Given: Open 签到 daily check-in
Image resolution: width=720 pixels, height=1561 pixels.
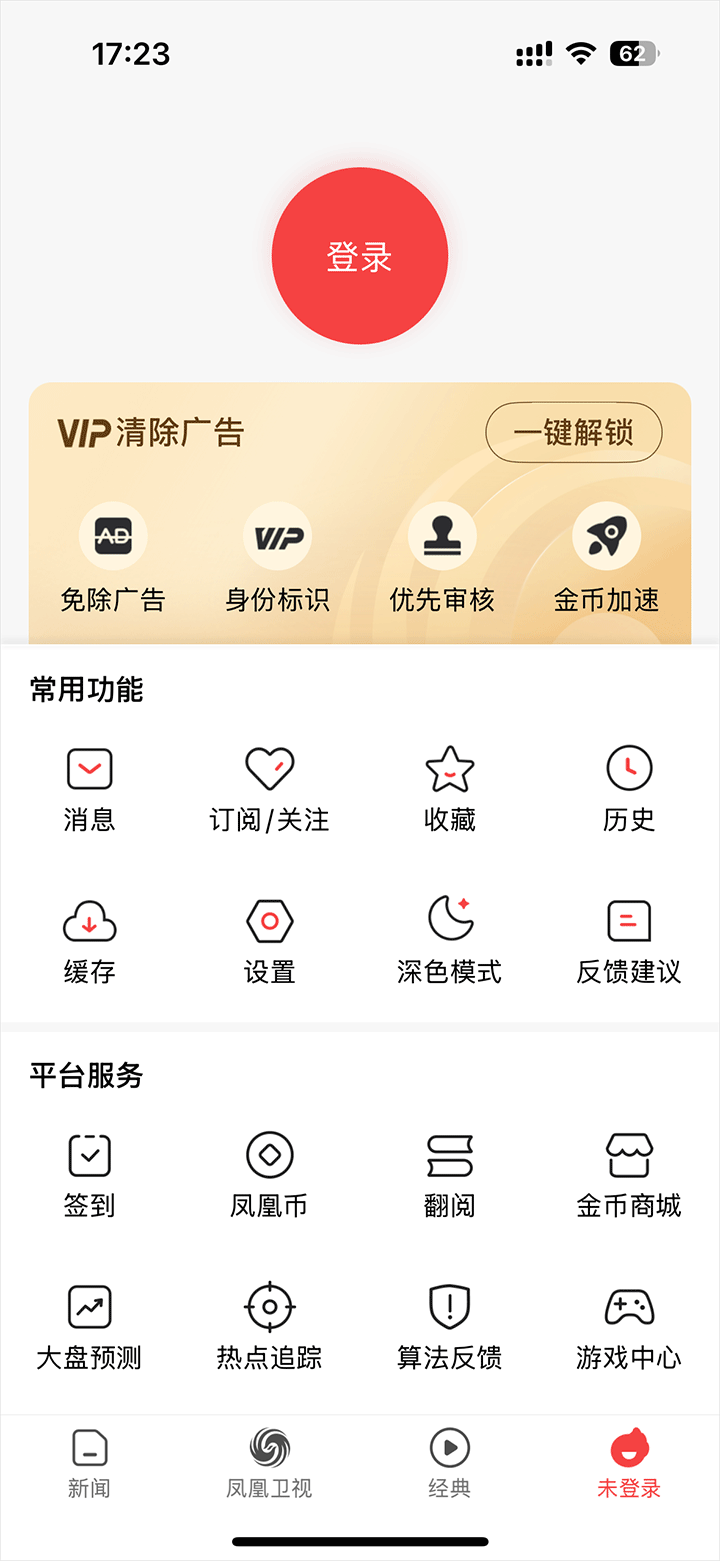Looking at the screenshot, I should (90, 1176).
